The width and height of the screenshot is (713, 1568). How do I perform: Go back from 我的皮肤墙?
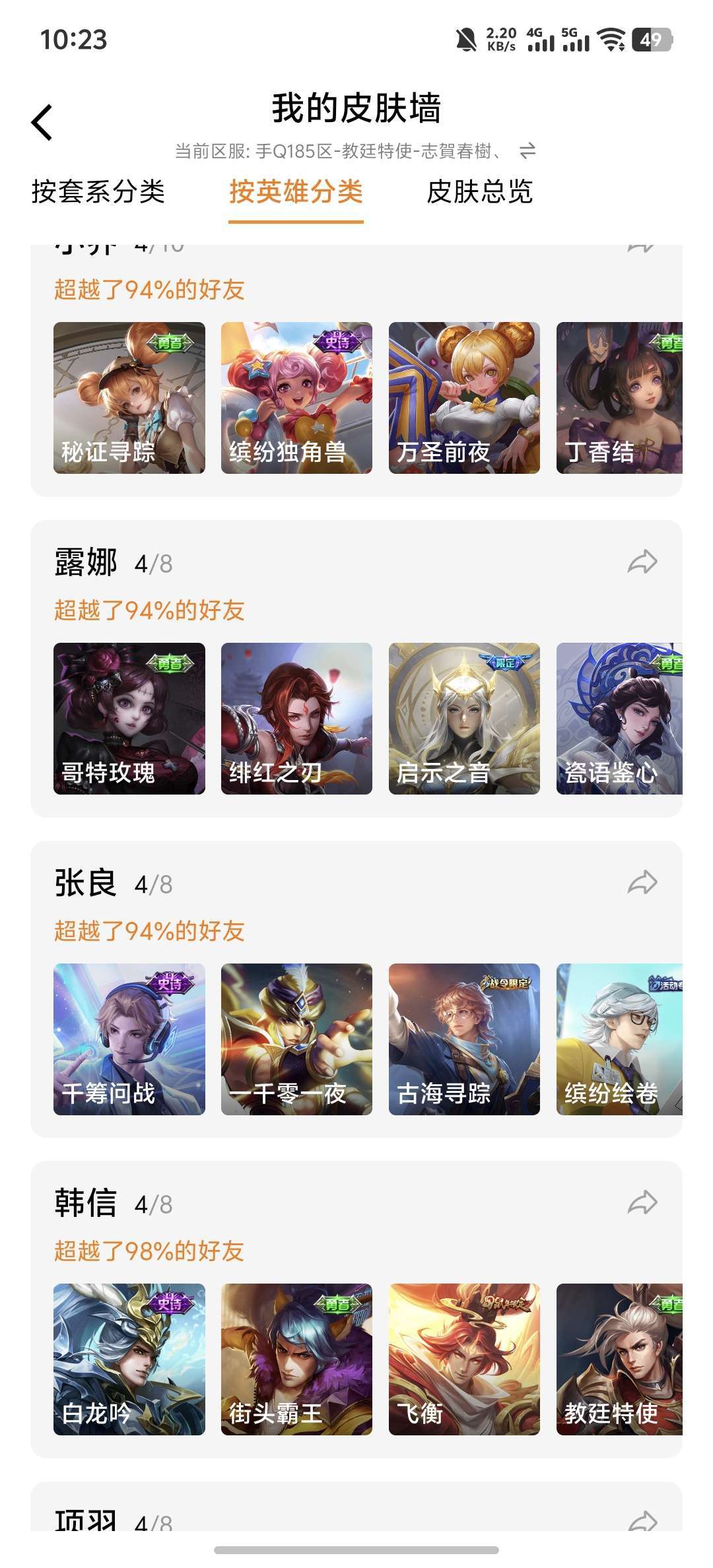coord(42,123)
